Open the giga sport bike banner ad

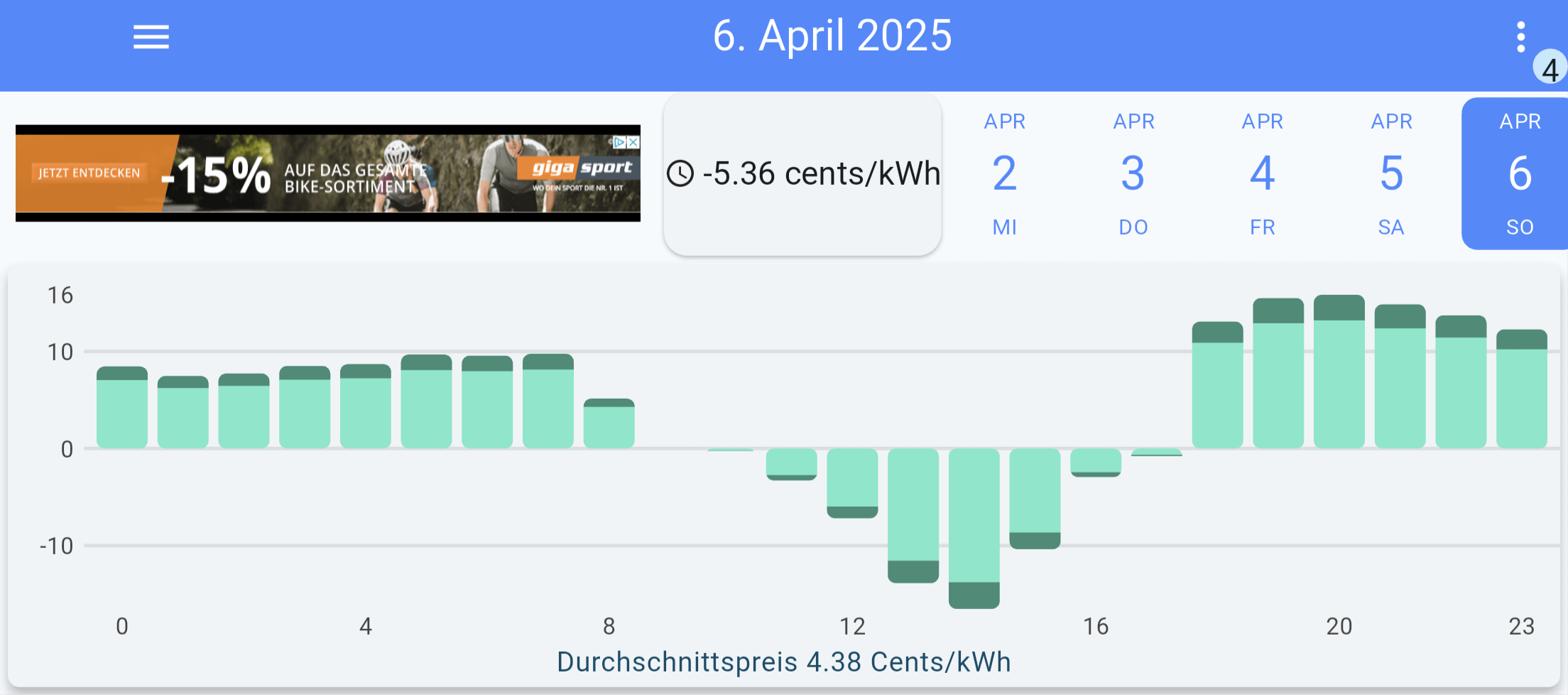coord(328,173)
